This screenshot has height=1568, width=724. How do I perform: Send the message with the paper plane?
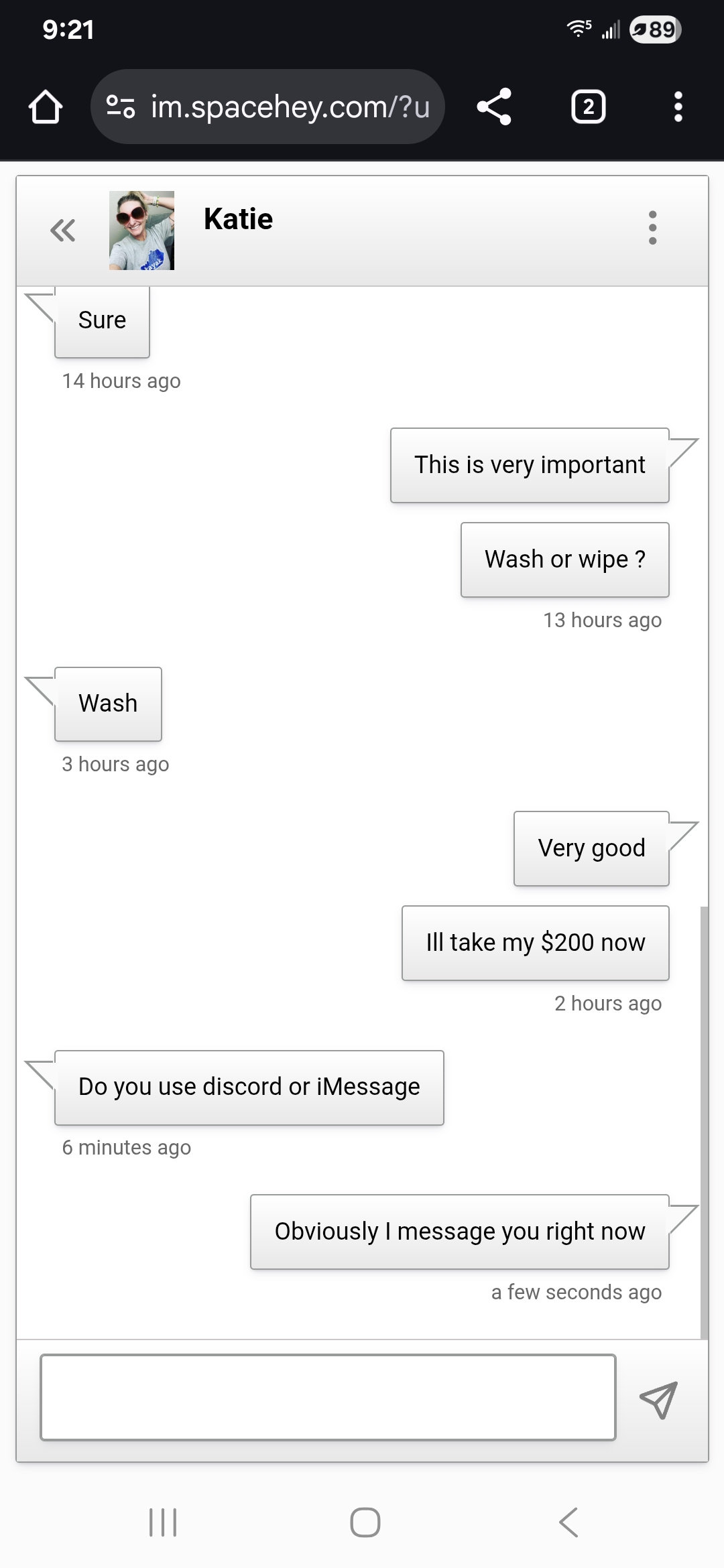(658, 1399)
